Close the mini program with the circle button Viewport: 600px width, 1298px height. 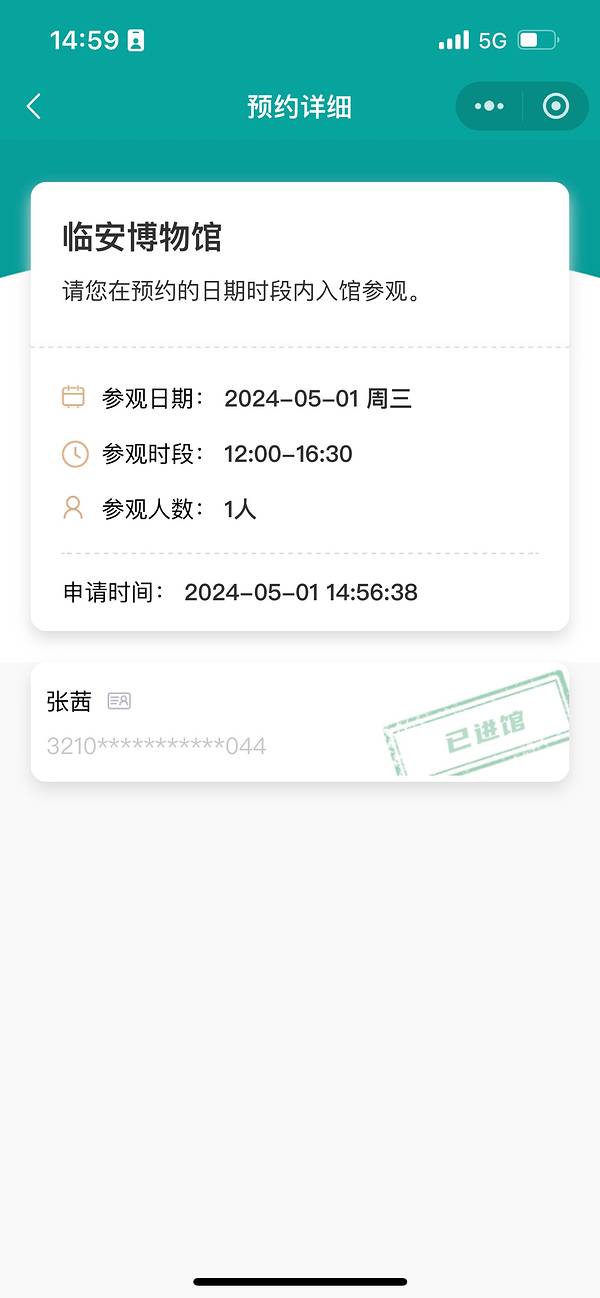(555, 106)
